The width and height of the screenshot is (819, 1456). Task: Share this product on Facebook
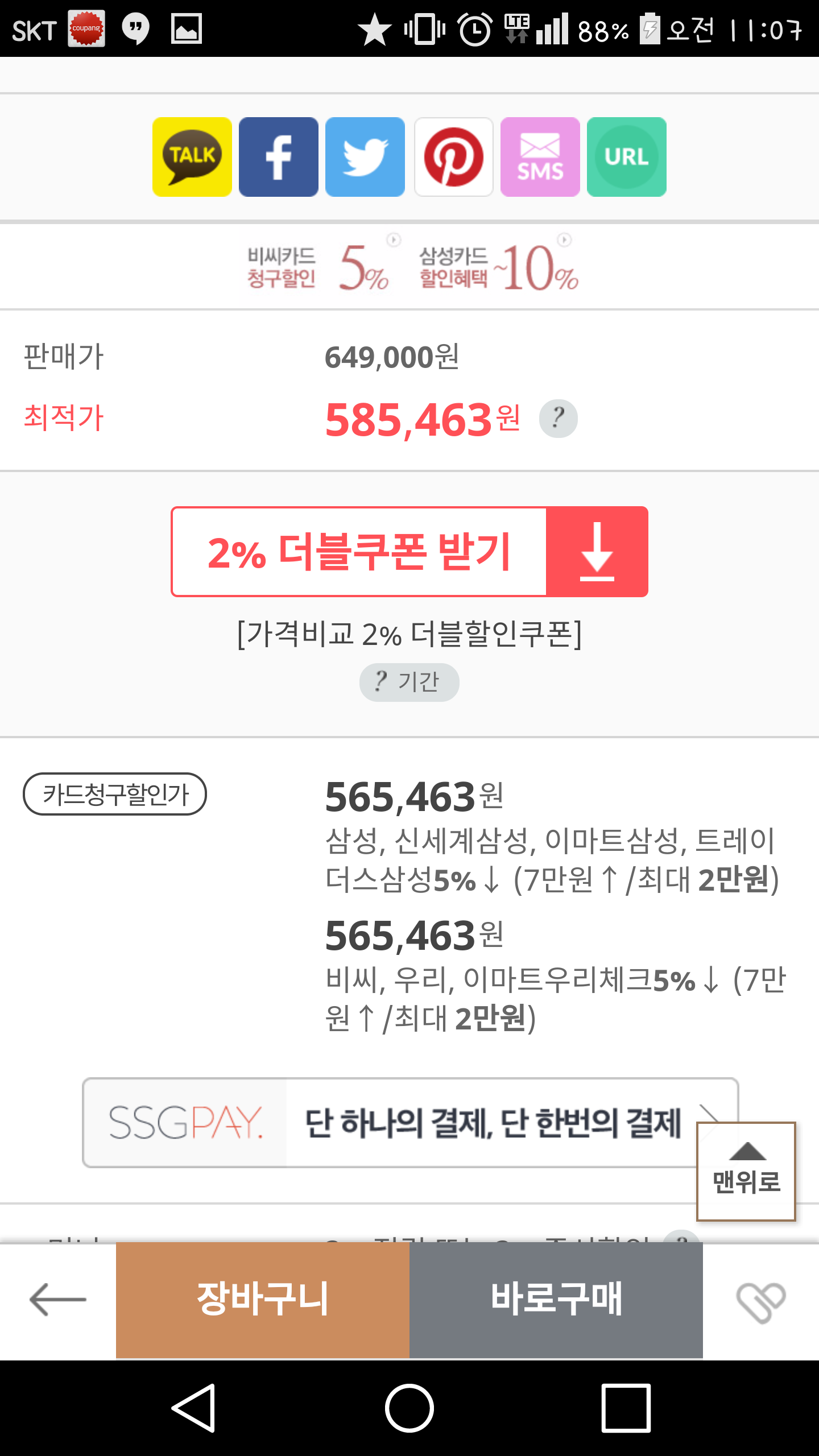click(279, 157)
